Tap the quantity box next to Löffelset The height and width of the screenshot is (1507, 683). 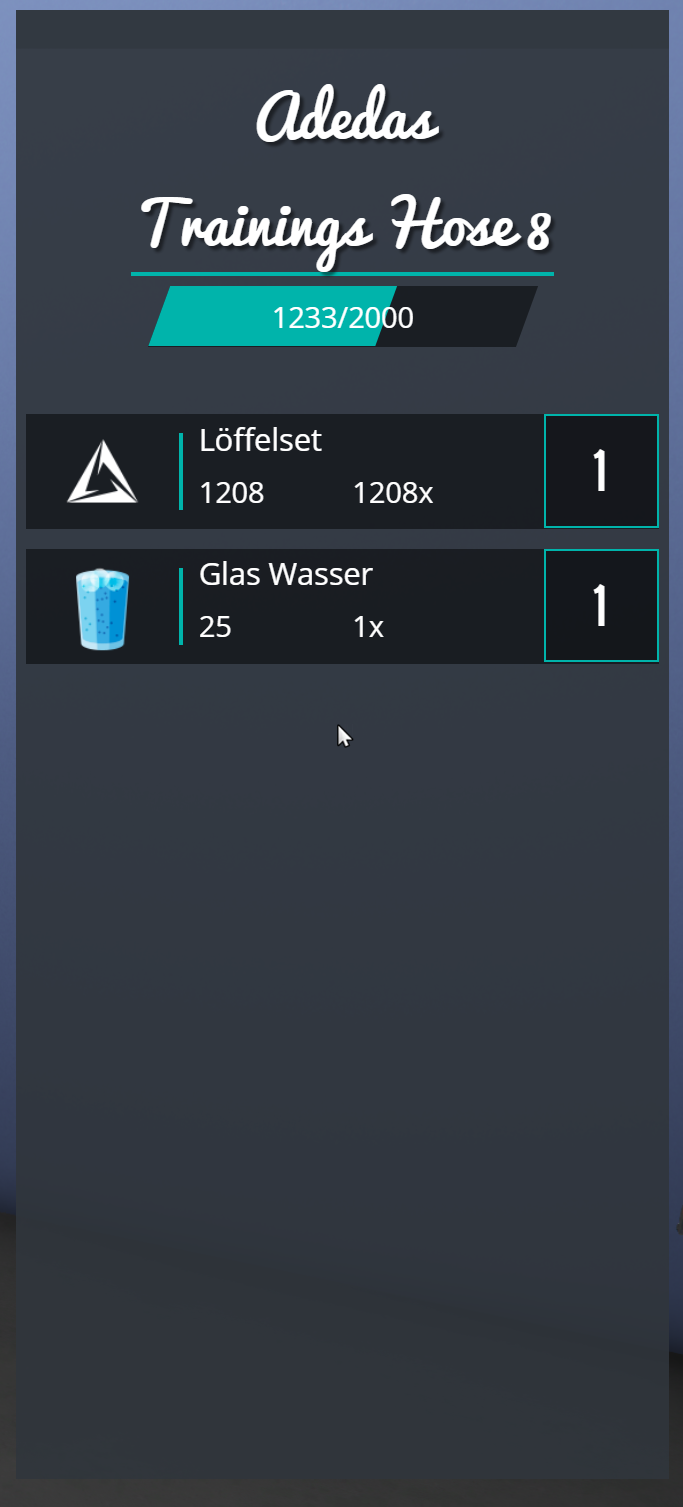[x=601, y=471]
